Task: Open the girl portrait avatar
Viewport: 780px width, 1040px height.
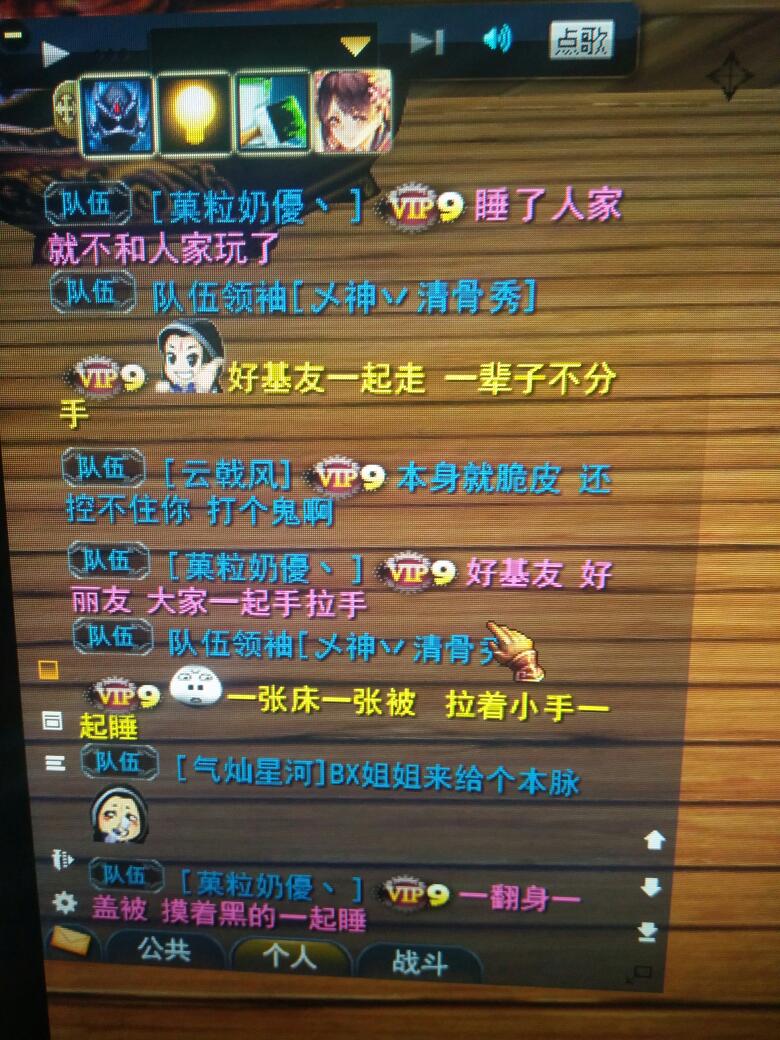Action: [351, 111]
